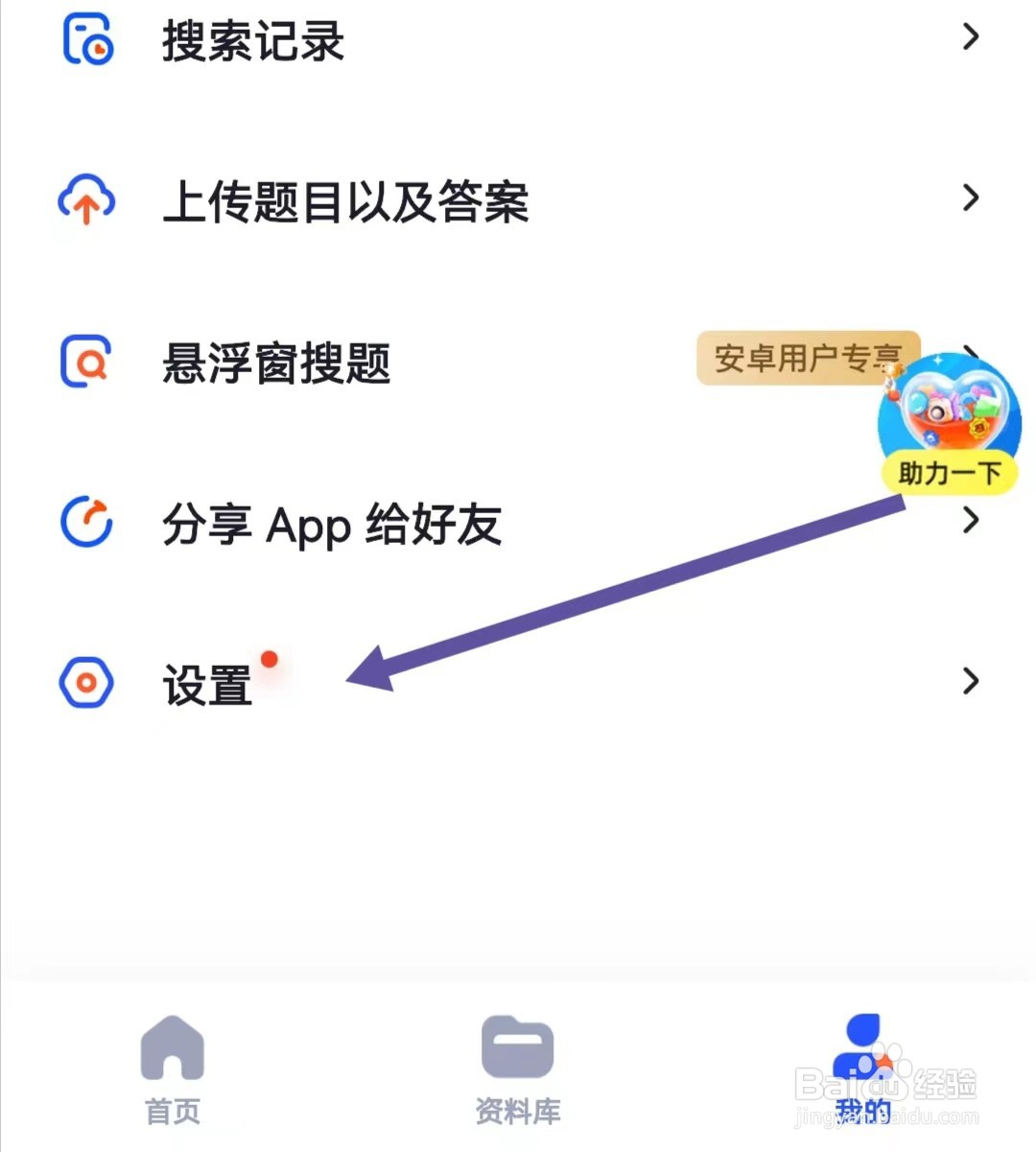The height and width of the screenshot is (1152, 1036).
Task: Open 设置 with the red notification dot
Action: pyautogui.click(x=206, y=683)
